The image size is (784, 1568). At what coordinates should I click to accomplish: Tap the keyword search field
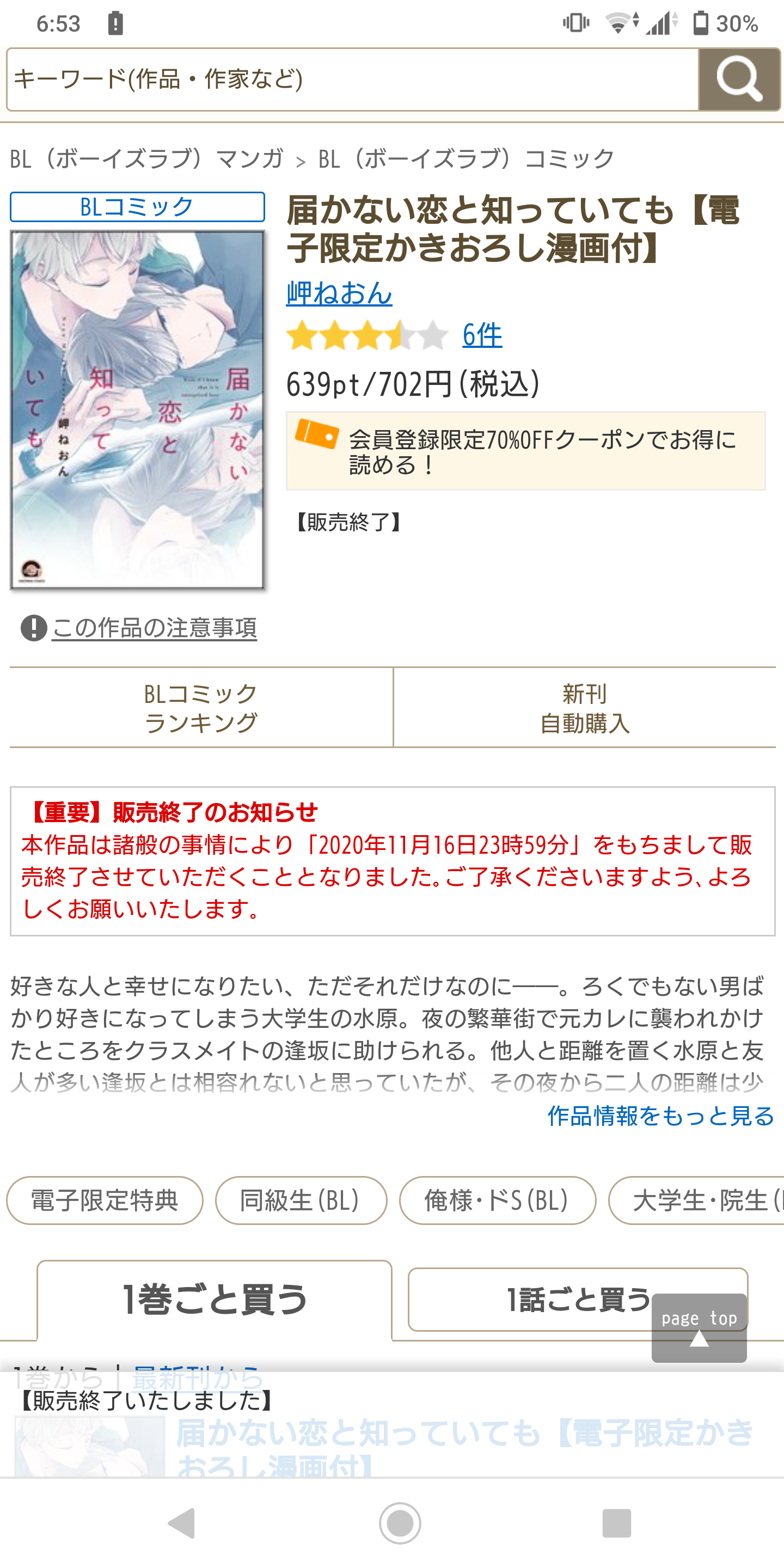tap(352, 79)
